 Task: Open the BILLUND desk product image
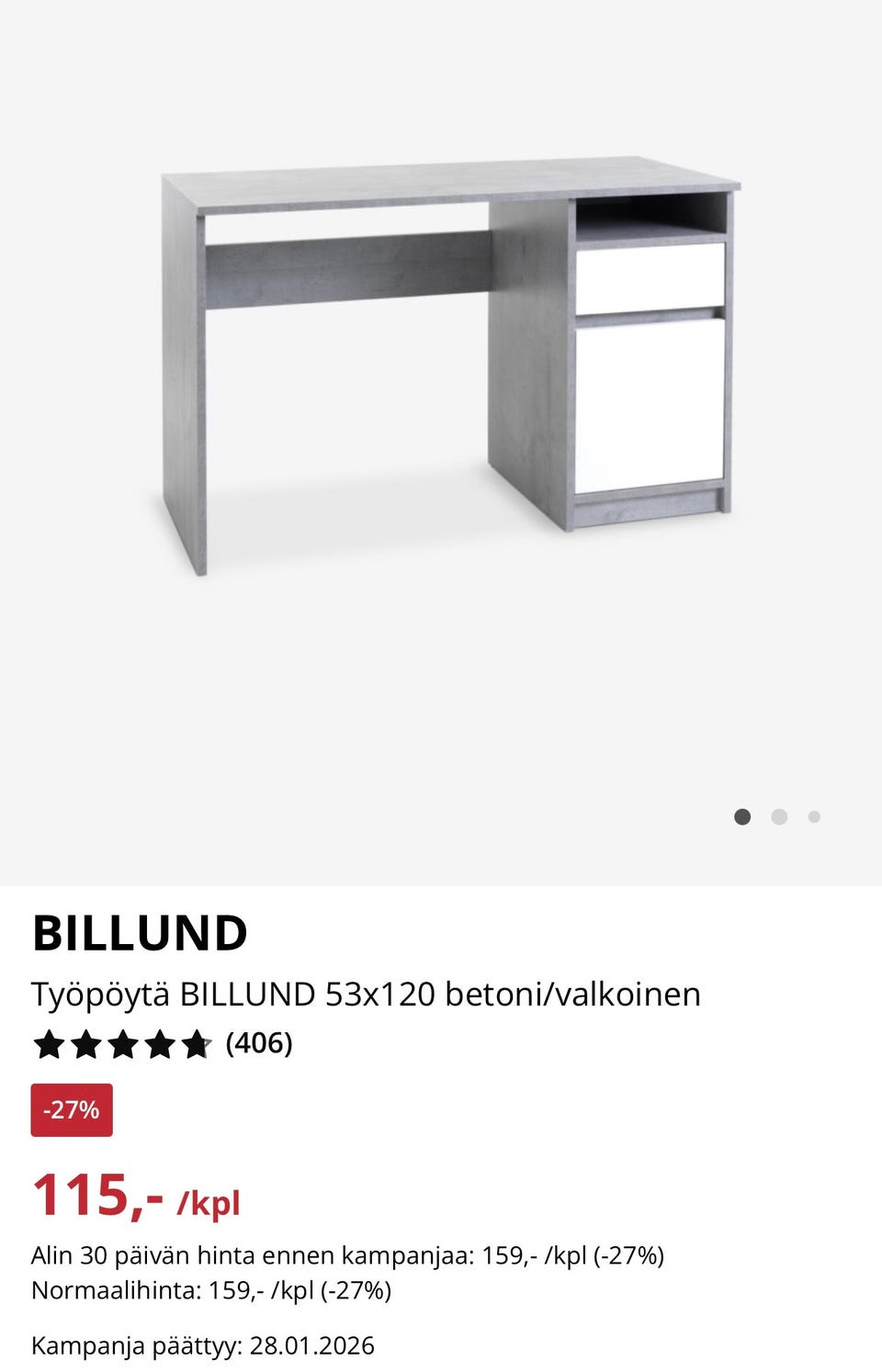tap(450, 367)
